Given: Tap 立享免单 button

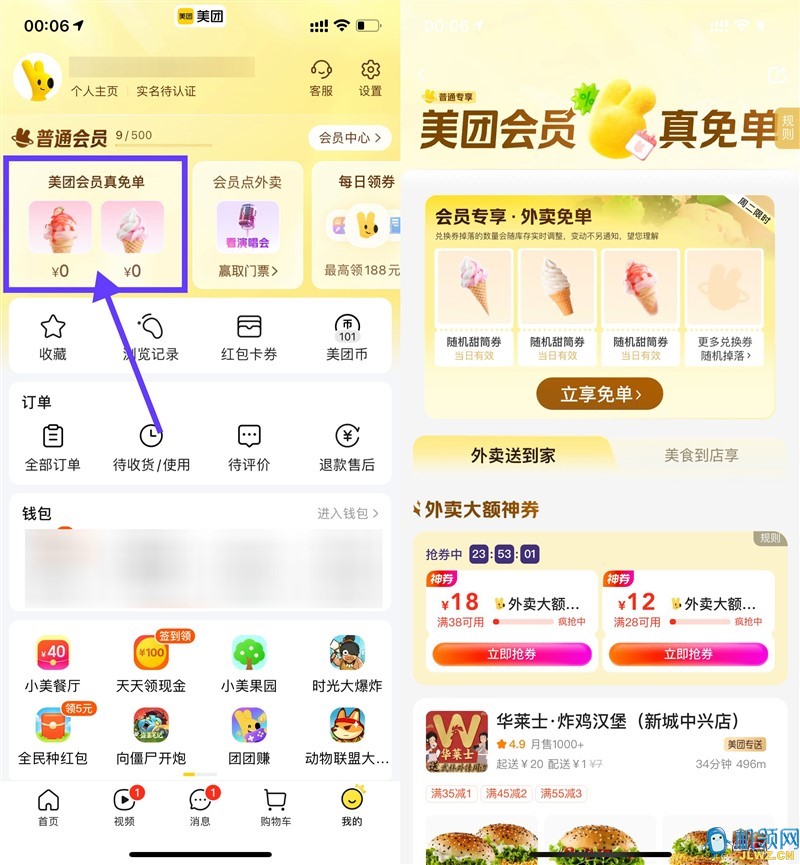Looking at the screenshot, I should click(599, 393).
